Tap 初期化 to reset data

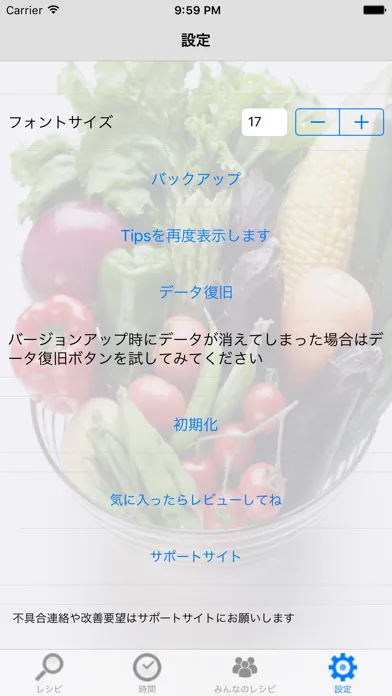[x=196, y=425]
